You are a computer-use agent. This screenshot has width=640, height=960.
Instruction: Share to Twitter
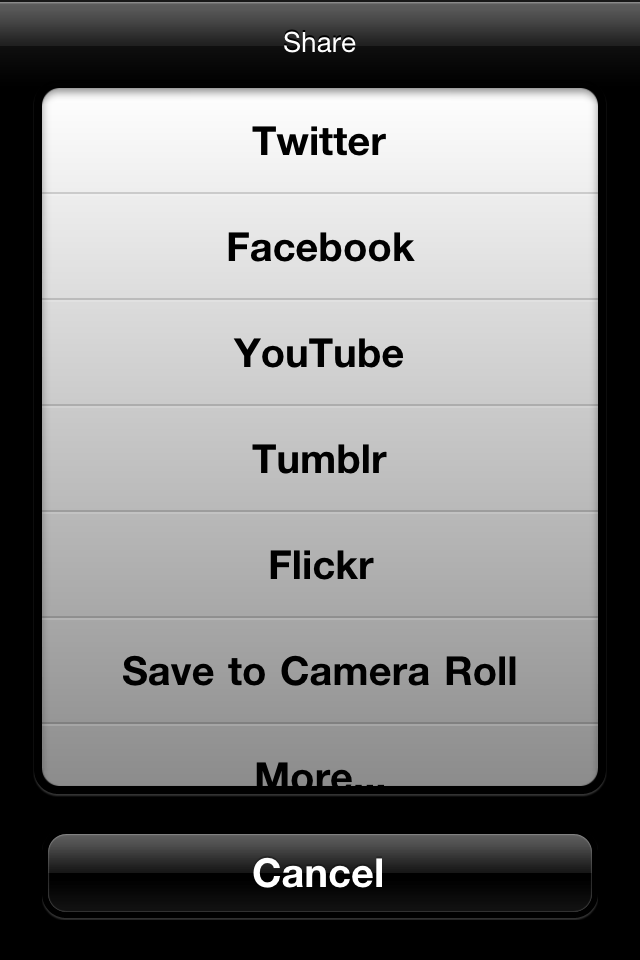tap(320, 141)
